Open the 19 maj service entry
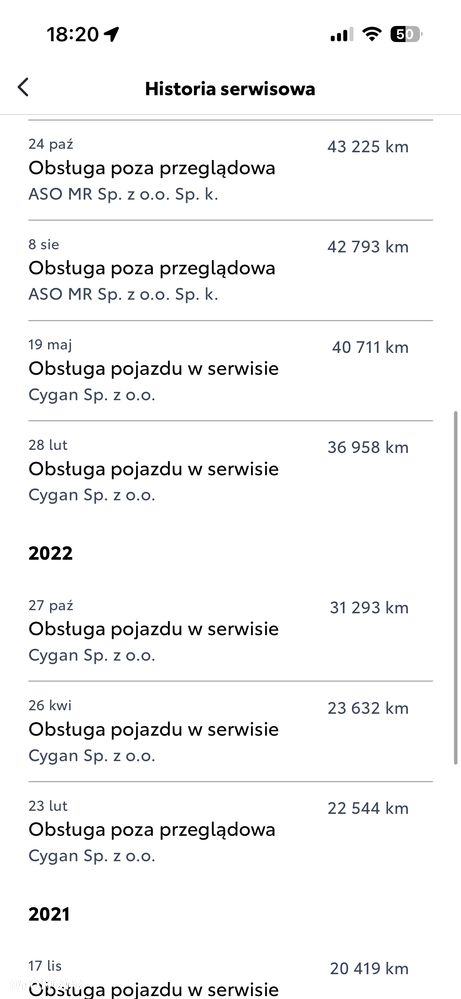The image size is (461, 999). 230,370
